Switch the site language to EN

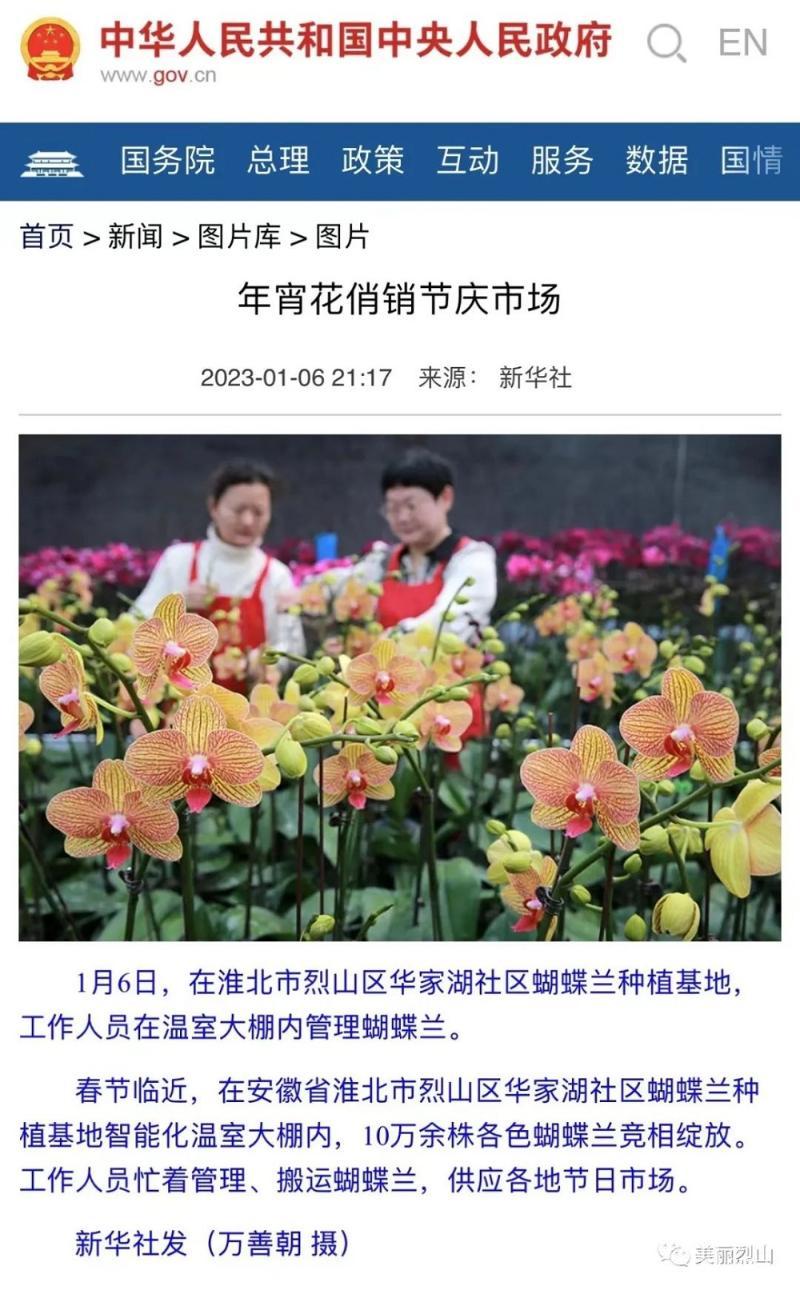coord(742,43)
